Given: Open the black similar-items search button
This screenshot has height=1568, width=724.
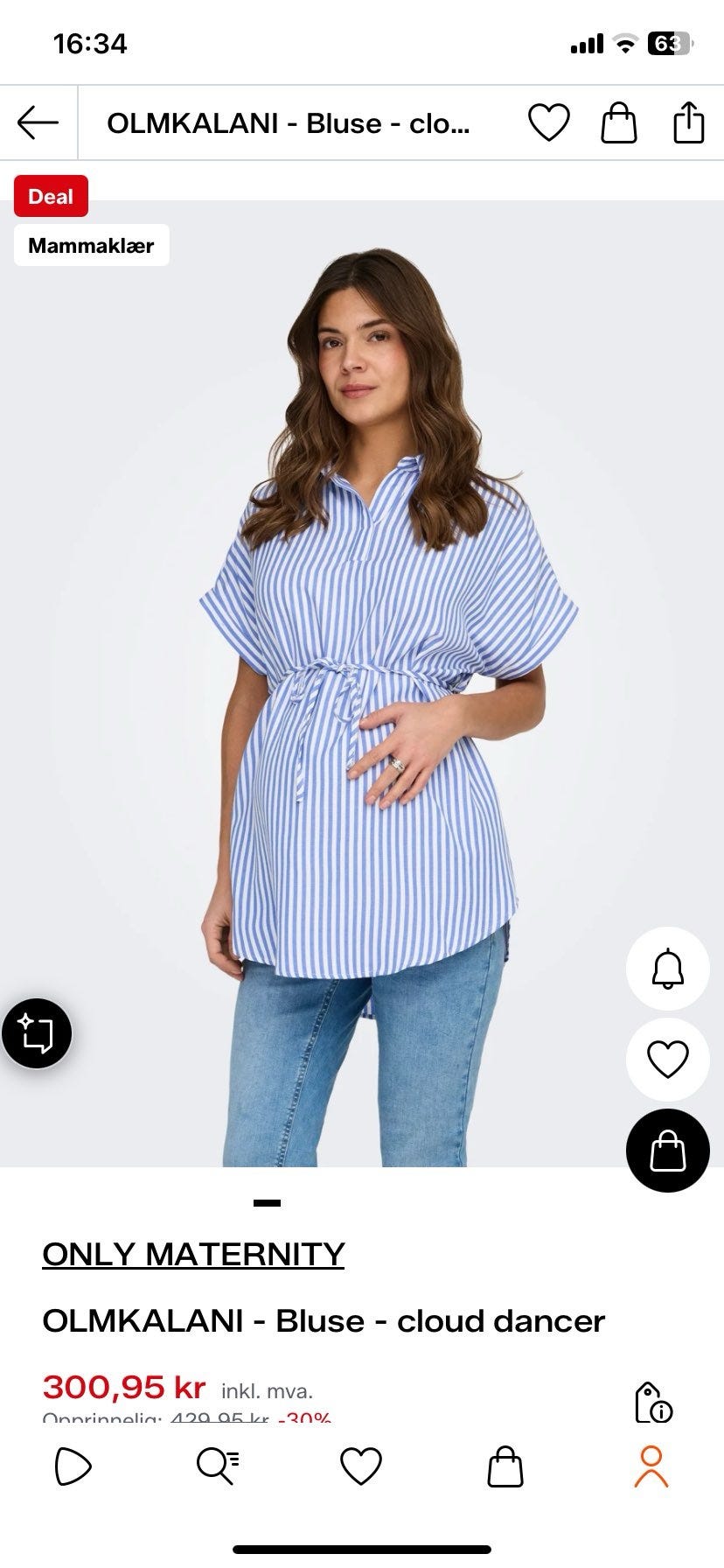Looking at the screenshot, I should point(36,1033).
